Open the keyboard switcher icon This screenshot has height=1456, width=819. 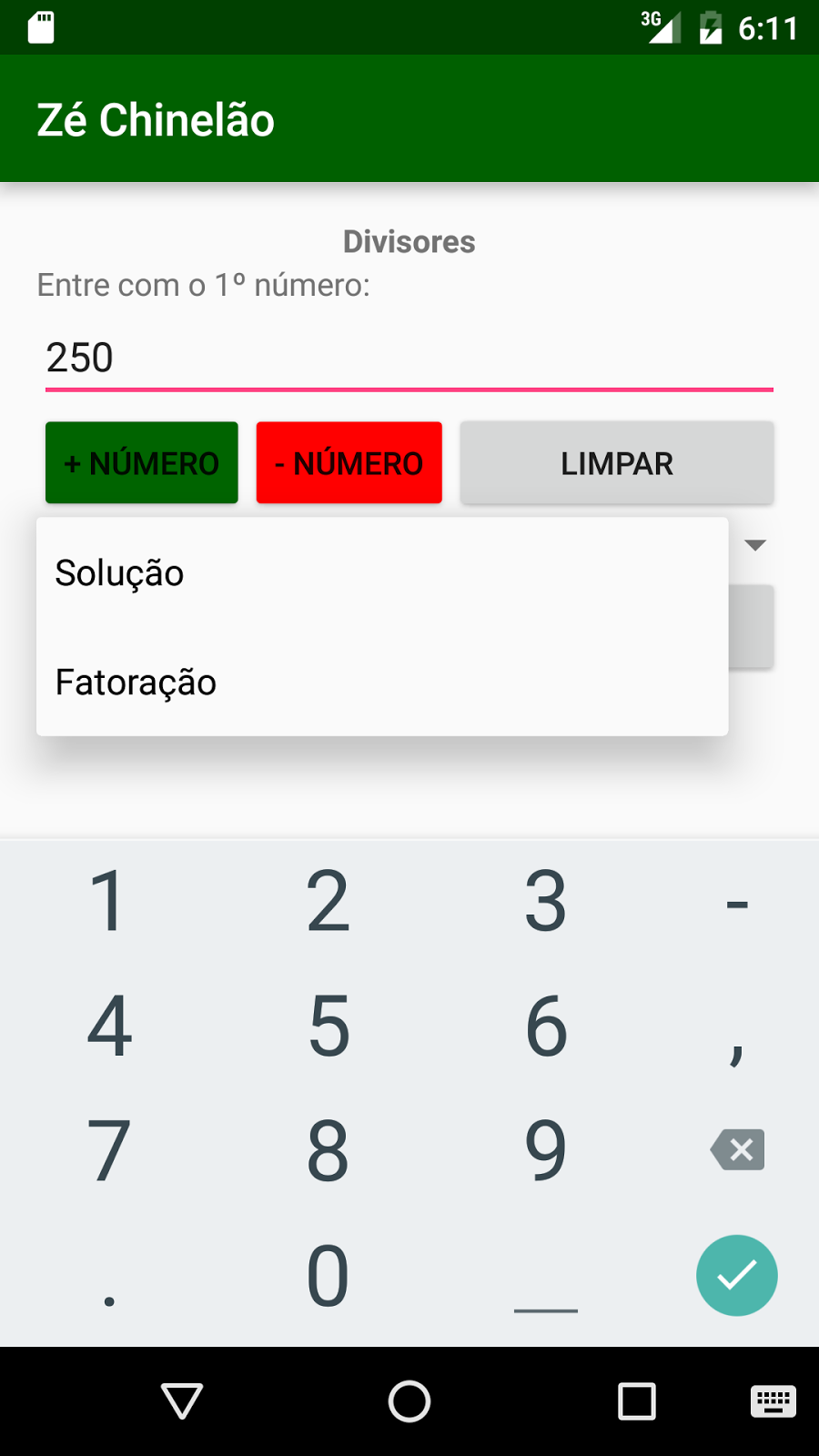pyautogui.click(x=773, y=1401)
